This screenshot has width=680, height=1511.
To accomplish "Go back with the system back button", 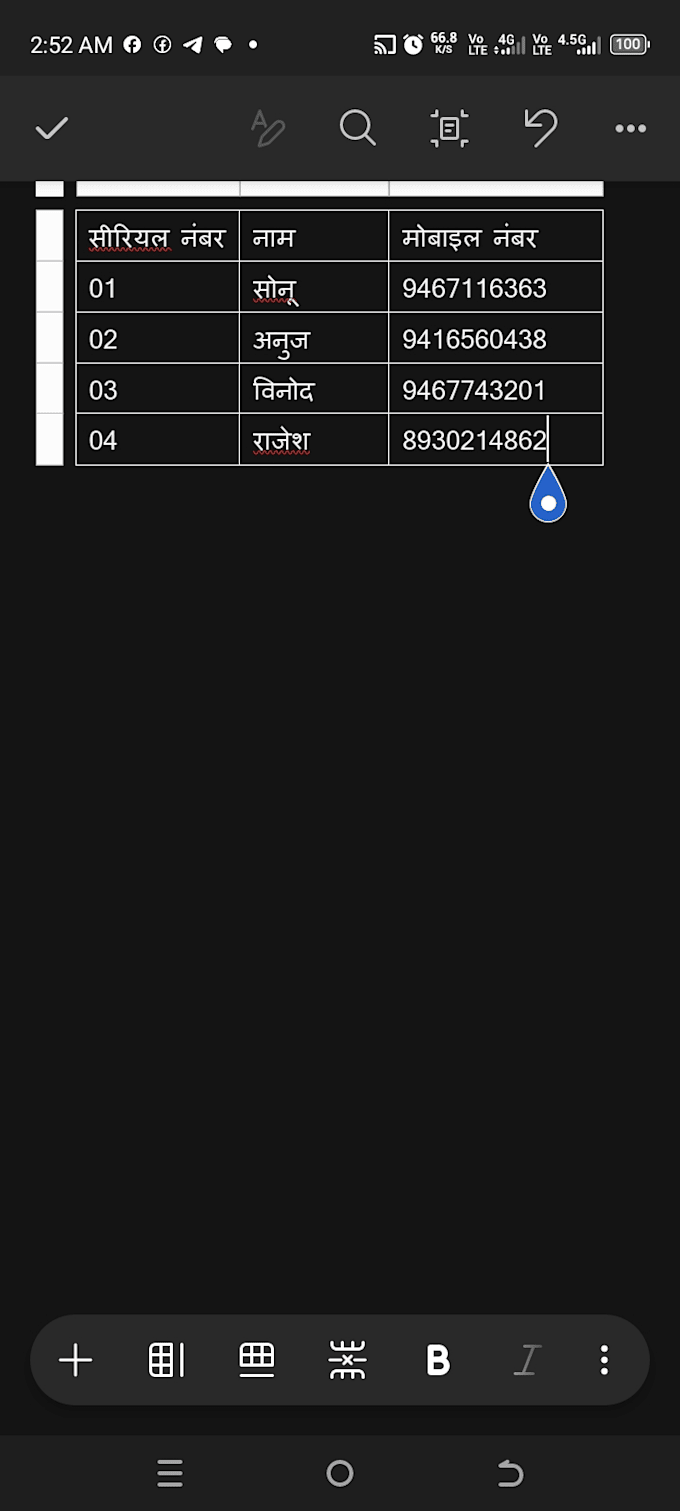I will pos(510,1473).
